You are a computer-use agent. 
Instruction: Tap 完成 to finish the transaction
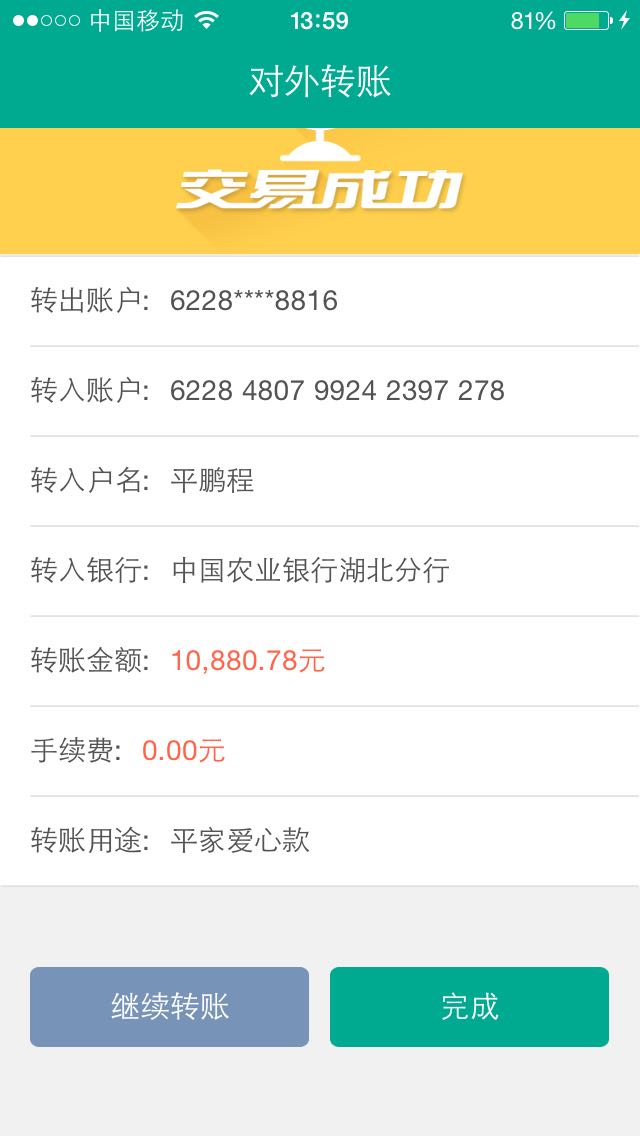coord(469,1006)
